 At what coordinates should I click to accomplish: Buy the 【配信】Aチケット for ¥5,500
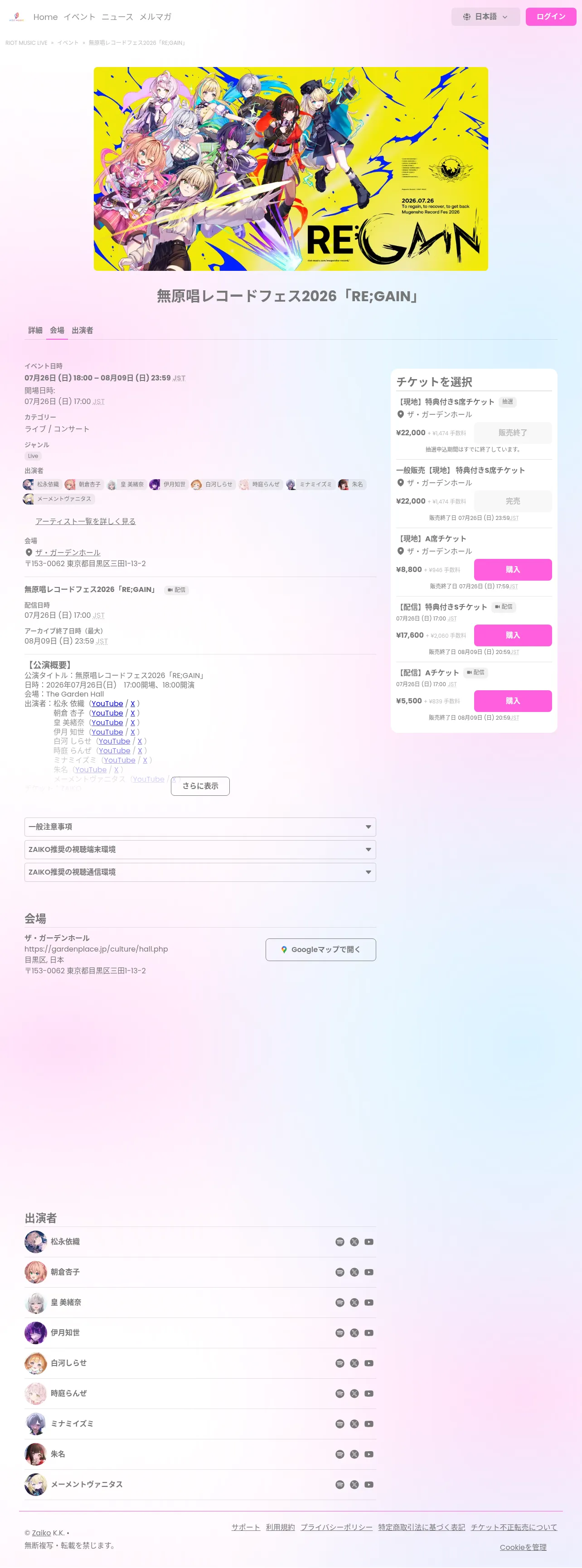point(513,701)
